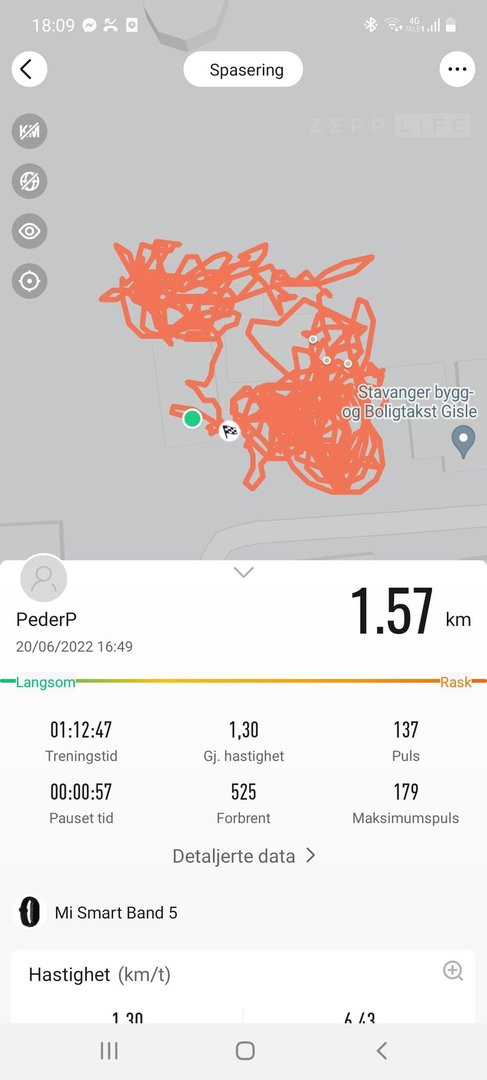Go back using the top-left arrow

click(x=29, y=70)
